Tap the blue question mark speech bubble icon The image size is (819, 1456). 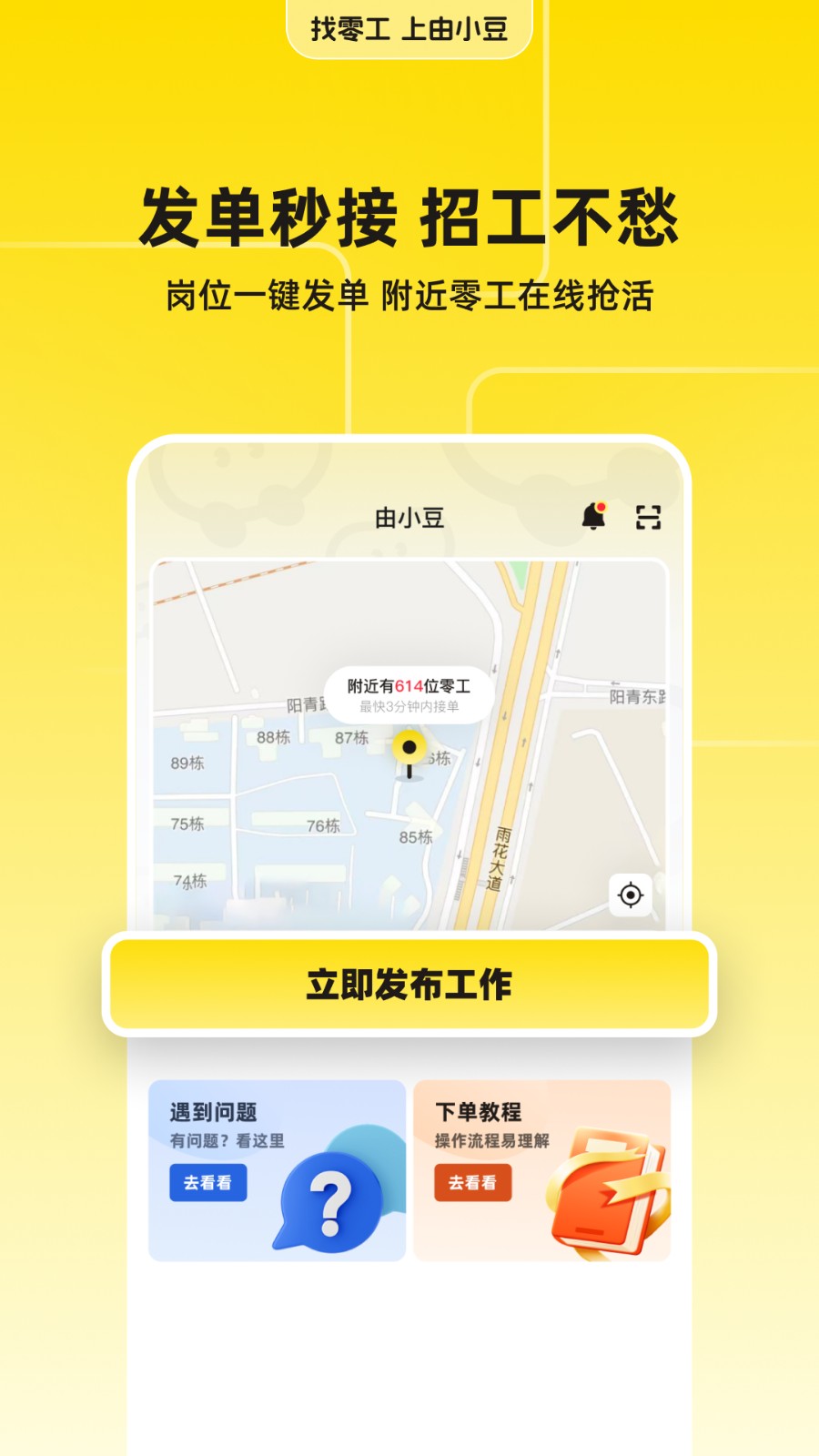pos(329,1201)
